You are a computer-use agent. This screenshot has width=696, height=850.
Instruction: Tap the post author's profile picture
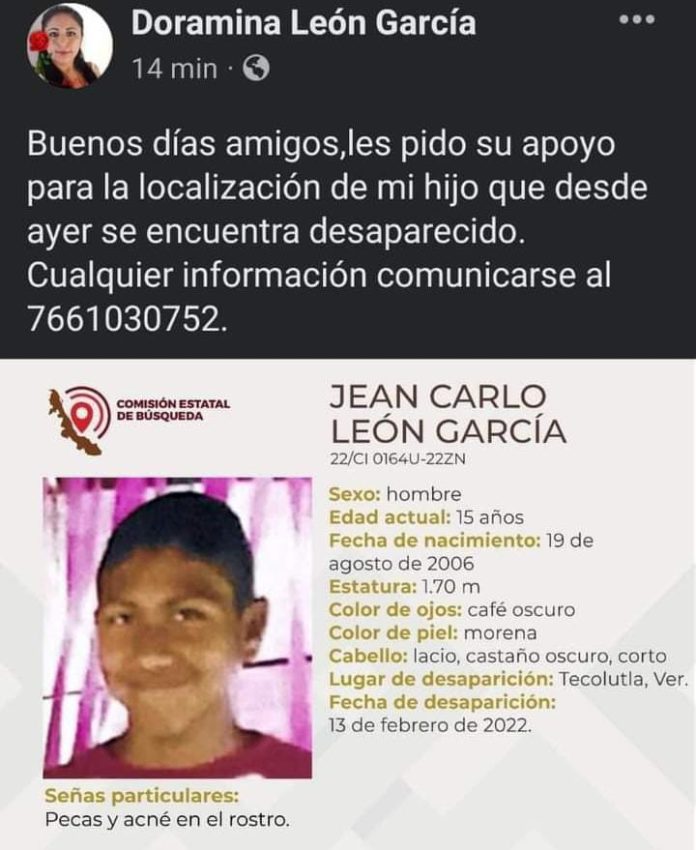pos(69,46)
